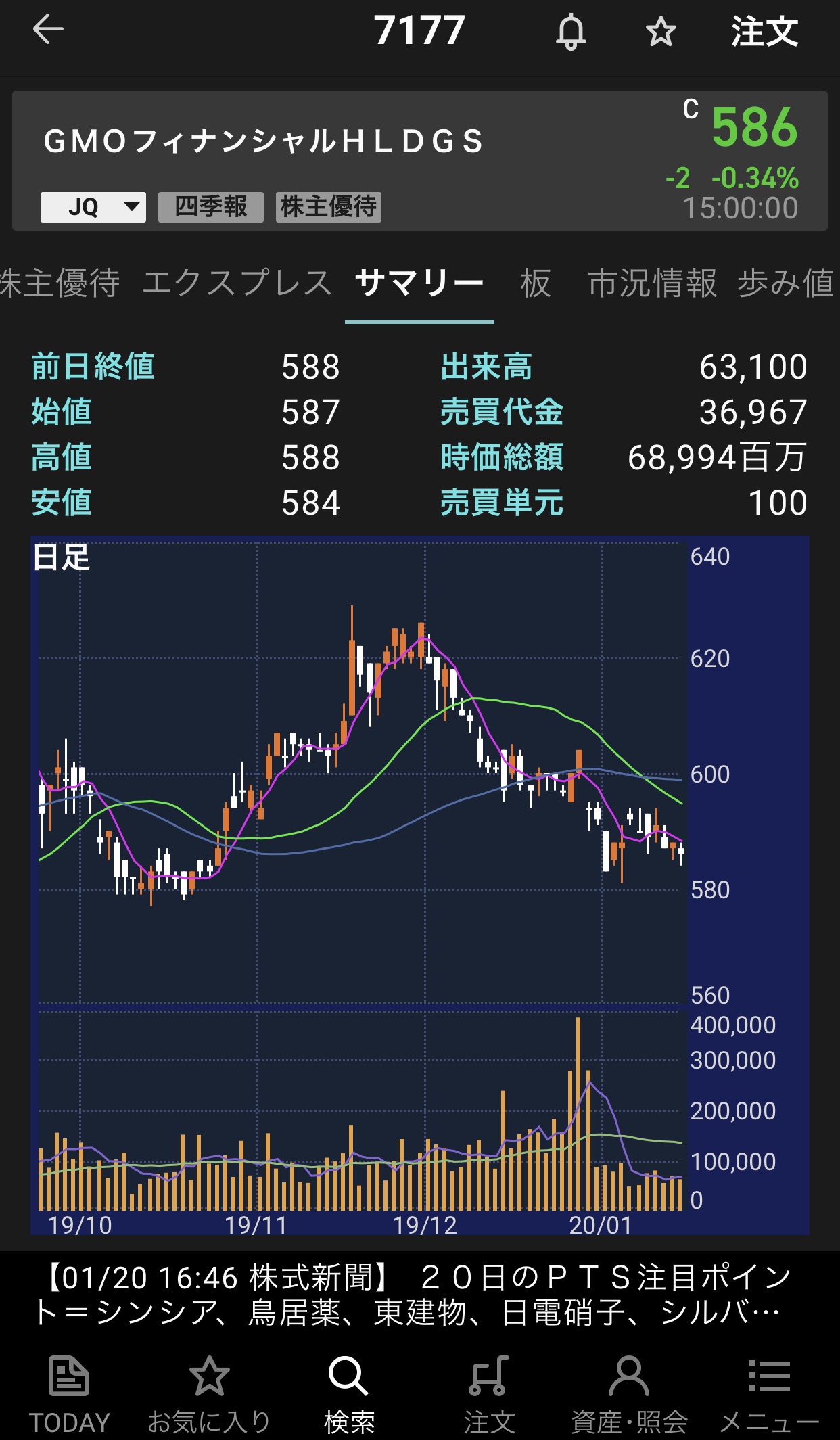This screenshot has height=1440, width=840.
Task: Open the 株式新聞 news headline
Action: [x=419, y=1295]
